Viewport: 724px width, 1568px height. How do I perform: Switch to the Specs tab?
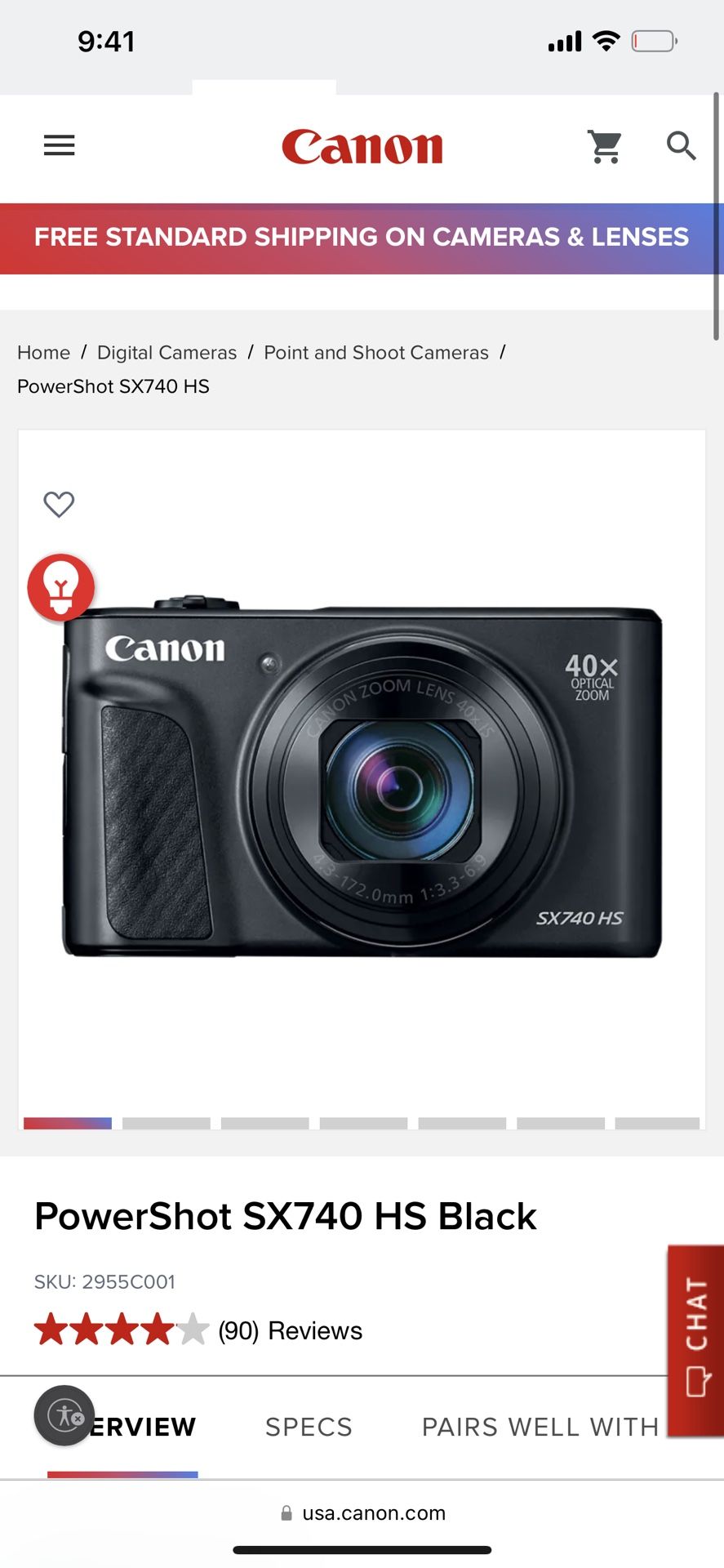click(309, 1427)
